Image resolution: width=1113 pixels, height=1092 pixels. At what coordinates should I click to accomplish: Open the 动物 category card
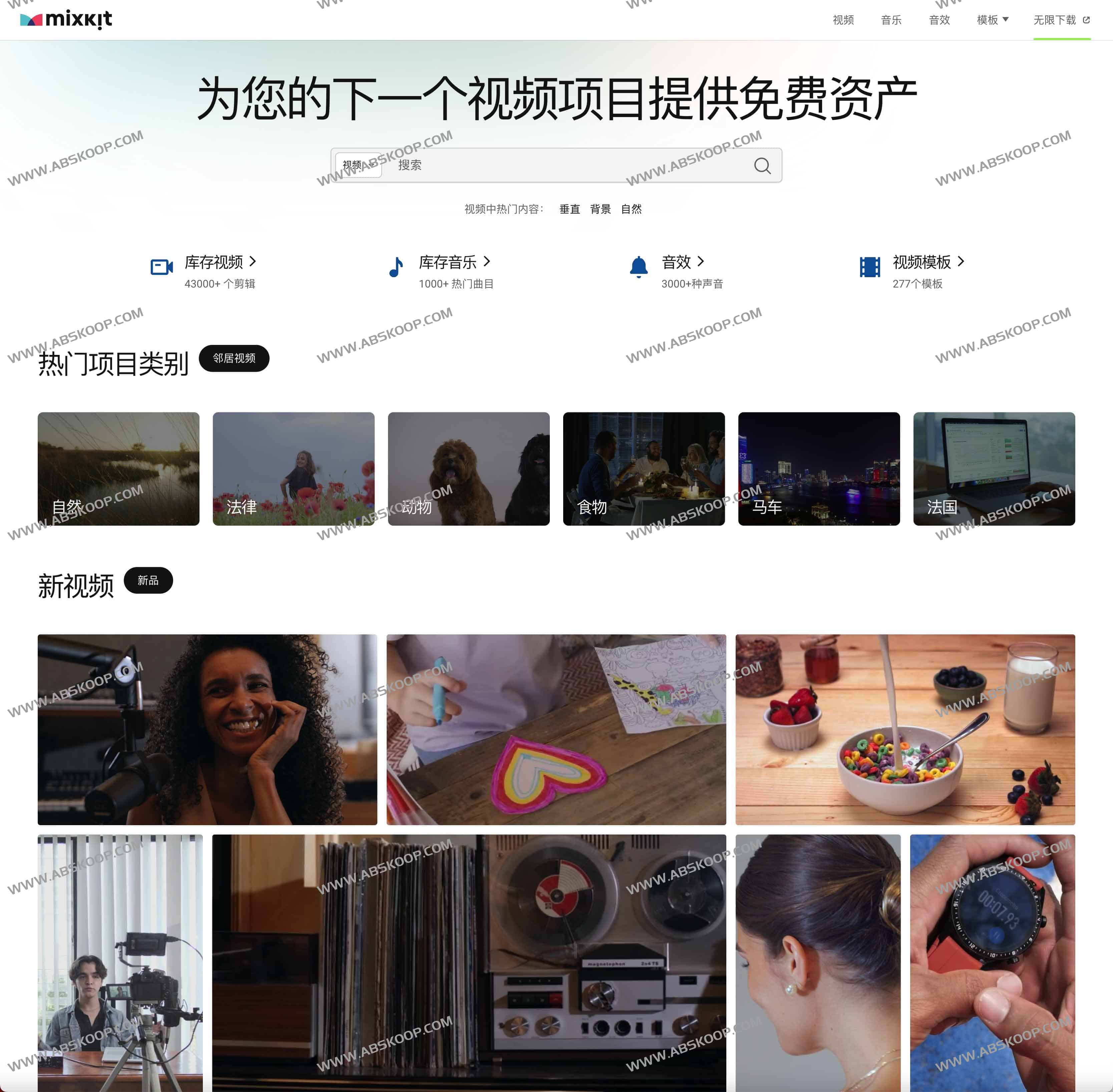[x=468, y=469]
